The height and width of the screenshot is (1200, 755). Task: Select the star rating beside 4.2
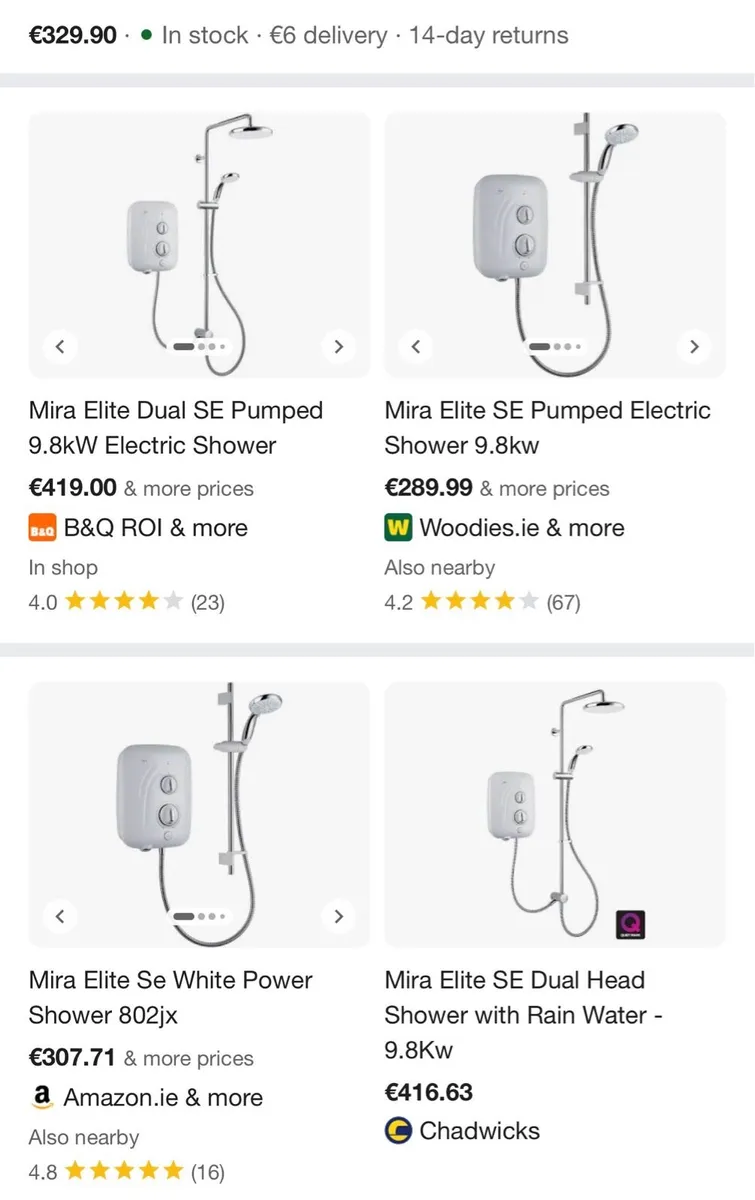477,601
